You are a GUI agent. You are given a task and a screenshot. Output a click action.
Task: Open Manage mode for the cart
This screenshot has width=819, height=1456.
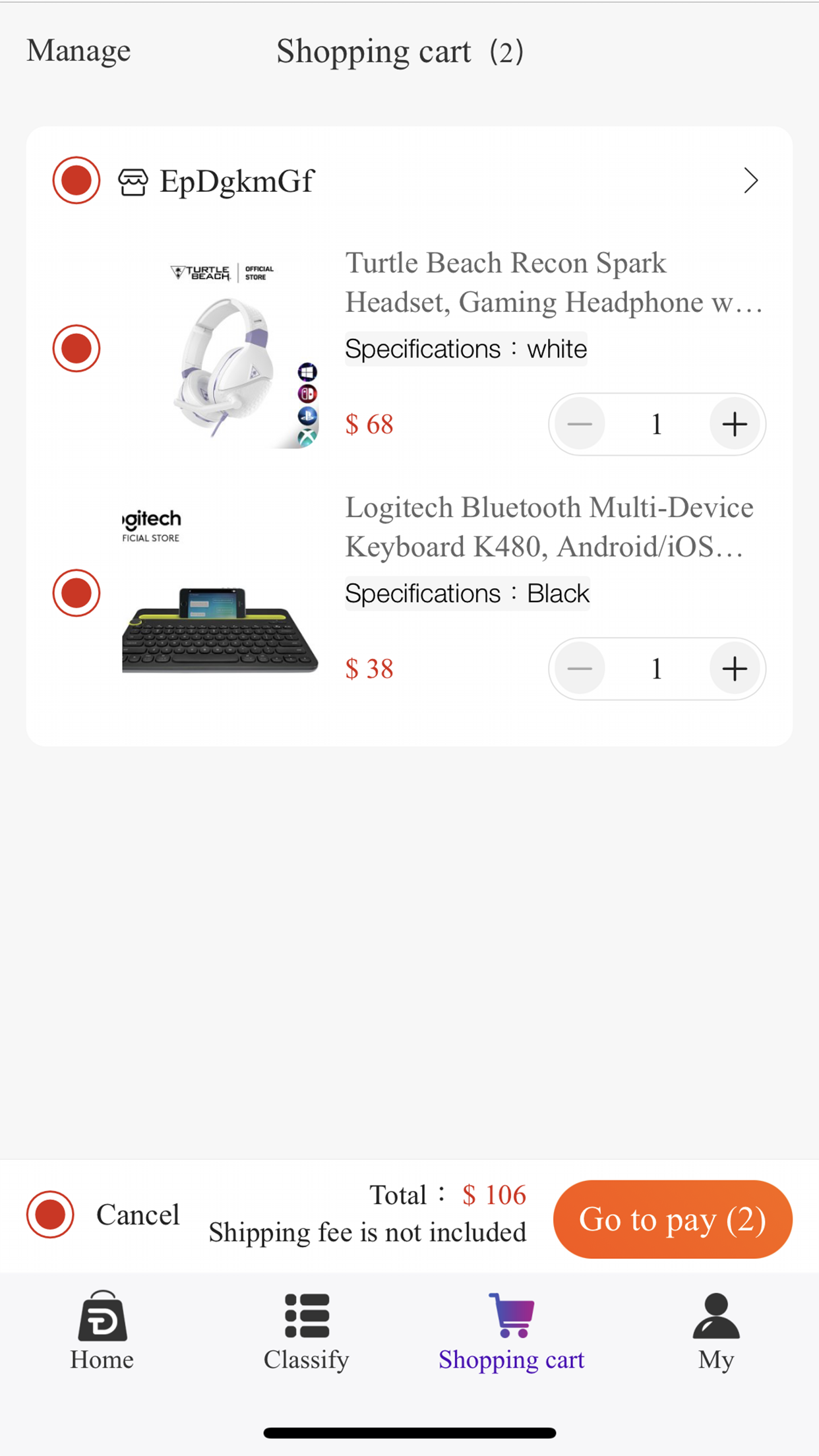[78, 51]
